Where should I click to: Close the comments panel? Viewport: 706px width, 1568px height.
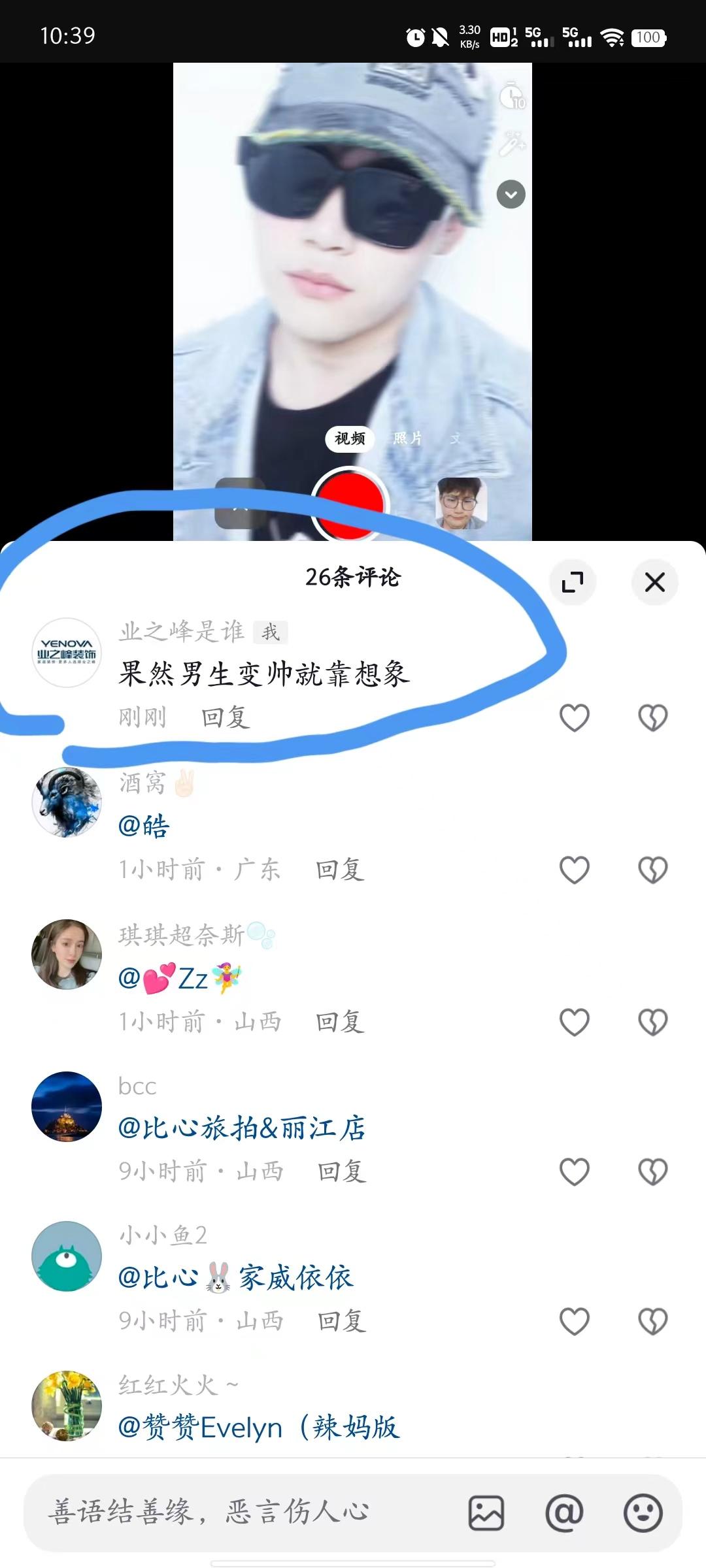[654, 581]
